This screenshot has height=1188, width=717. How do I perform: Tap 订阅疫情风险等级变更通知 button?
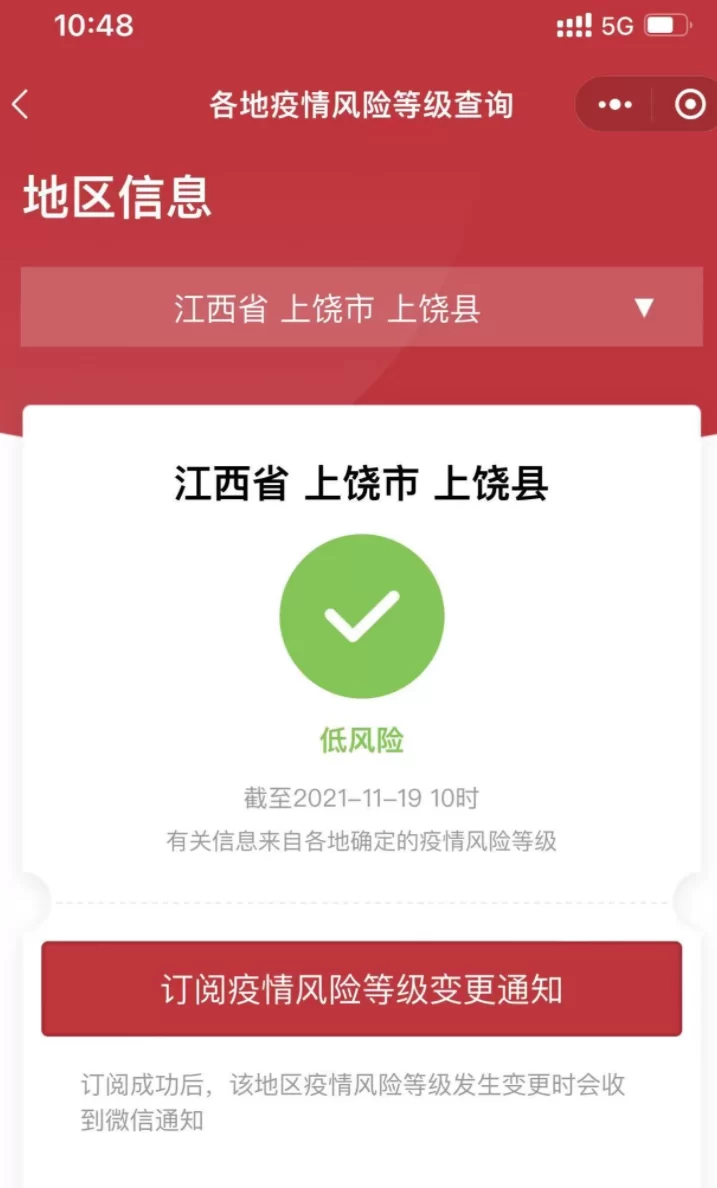(x=361, y=989)
